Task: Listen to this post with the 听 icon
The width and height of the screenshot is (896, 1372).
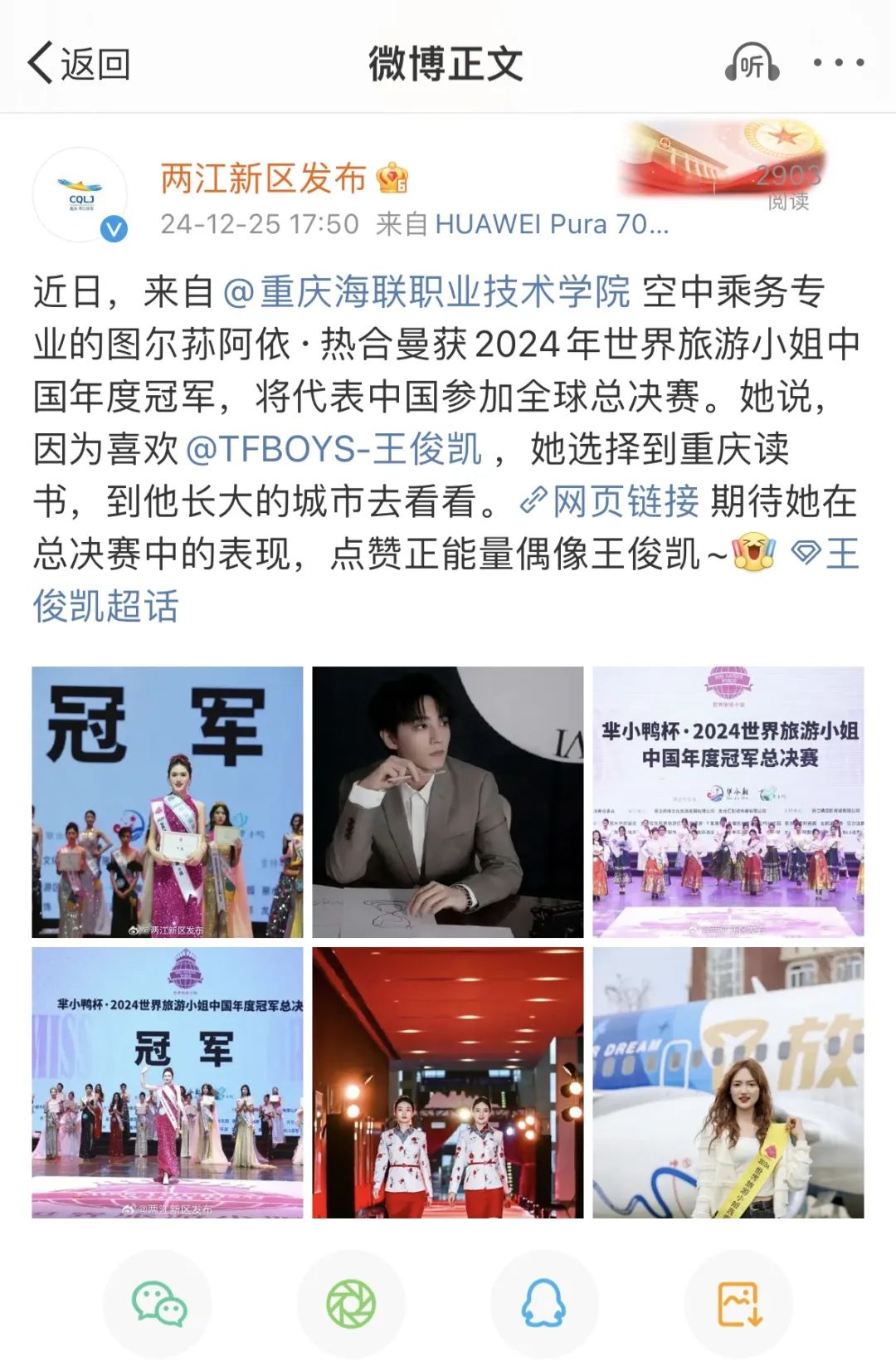Action: click(x=752, y=64)
